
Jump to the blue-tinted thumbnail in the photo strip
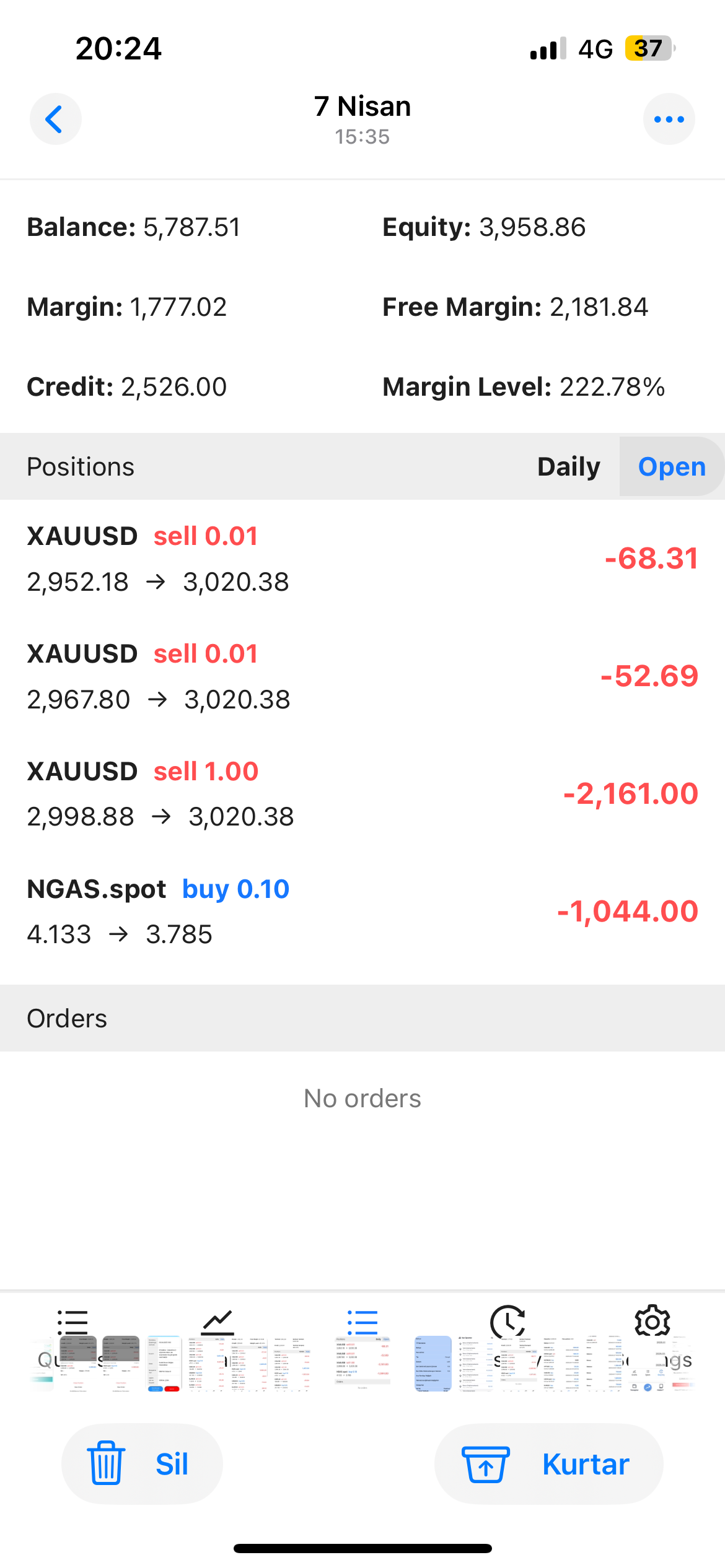433,1364
